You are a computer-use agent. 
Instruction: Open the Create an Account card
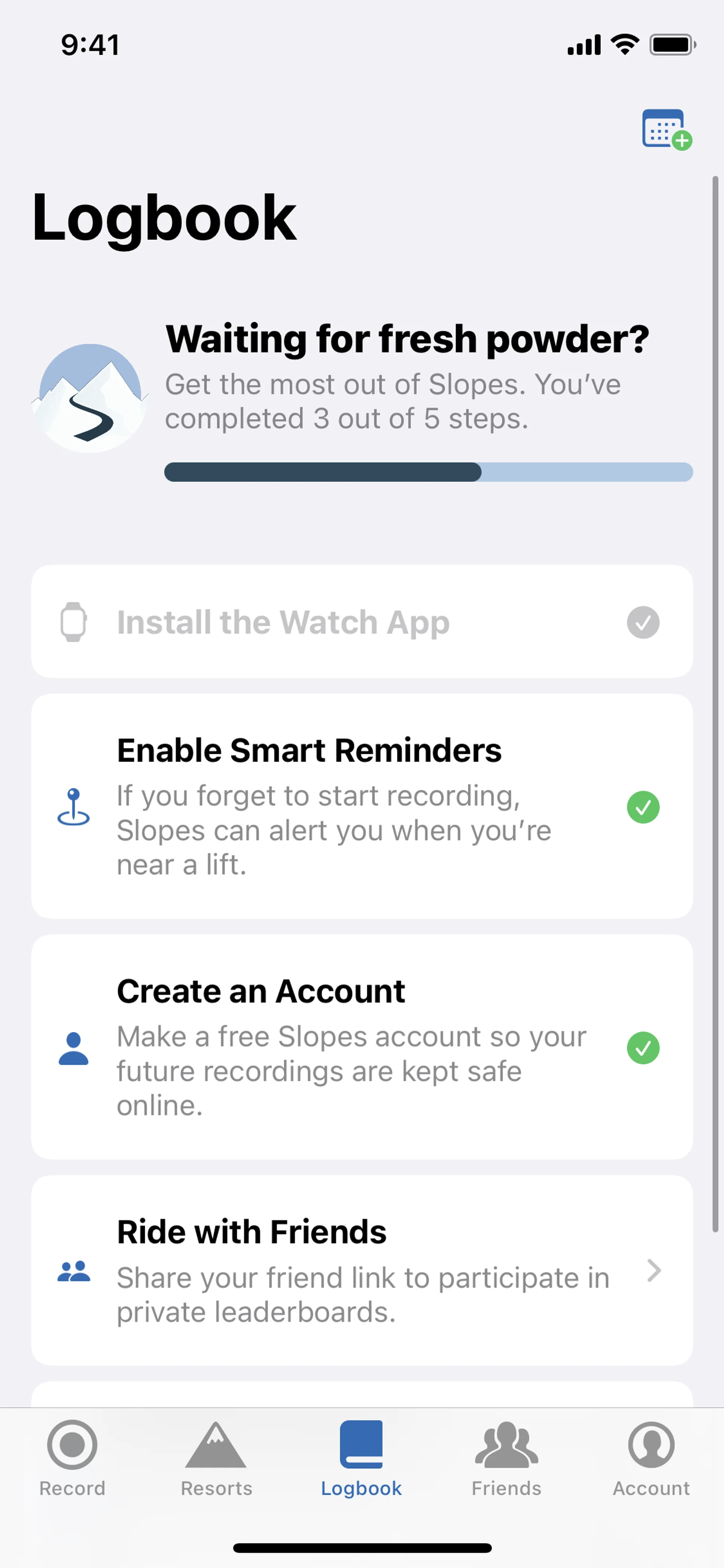[361, 1046]
